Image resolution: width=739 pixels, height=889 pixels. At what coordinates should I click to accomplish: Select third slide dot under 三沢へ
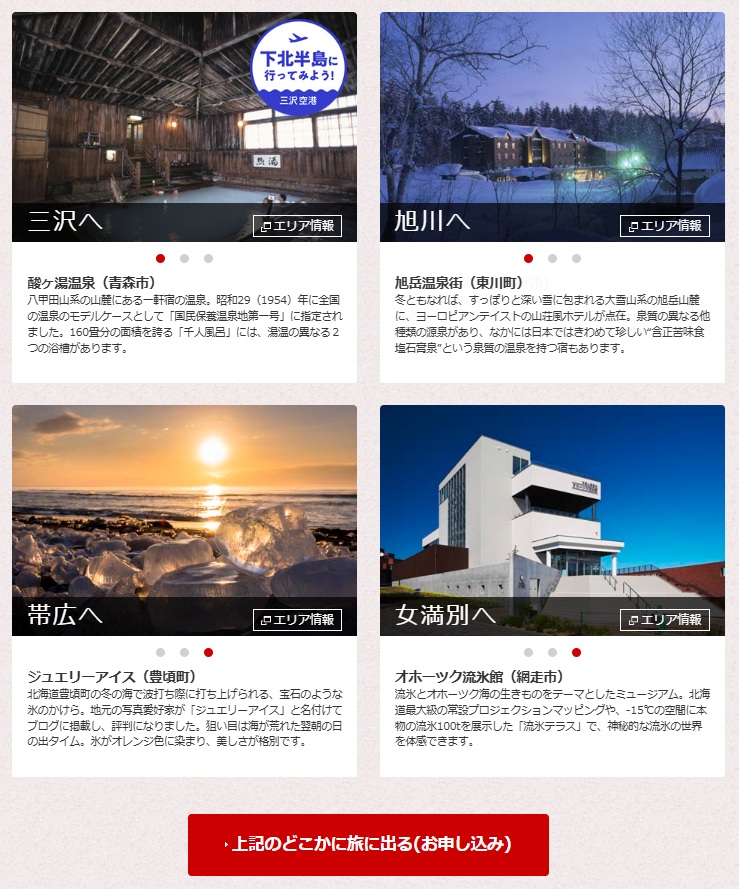208,258
